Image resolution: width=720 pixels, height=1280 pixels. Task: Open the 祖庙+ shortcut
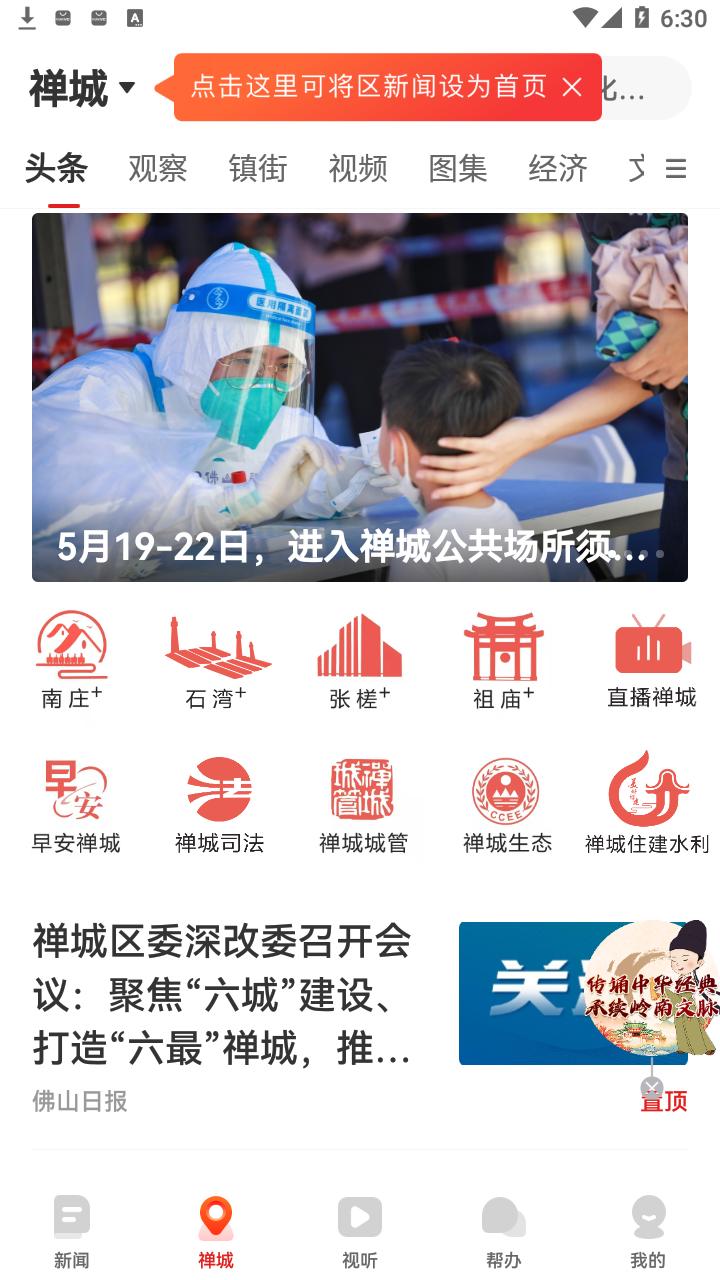pos(504,661)
